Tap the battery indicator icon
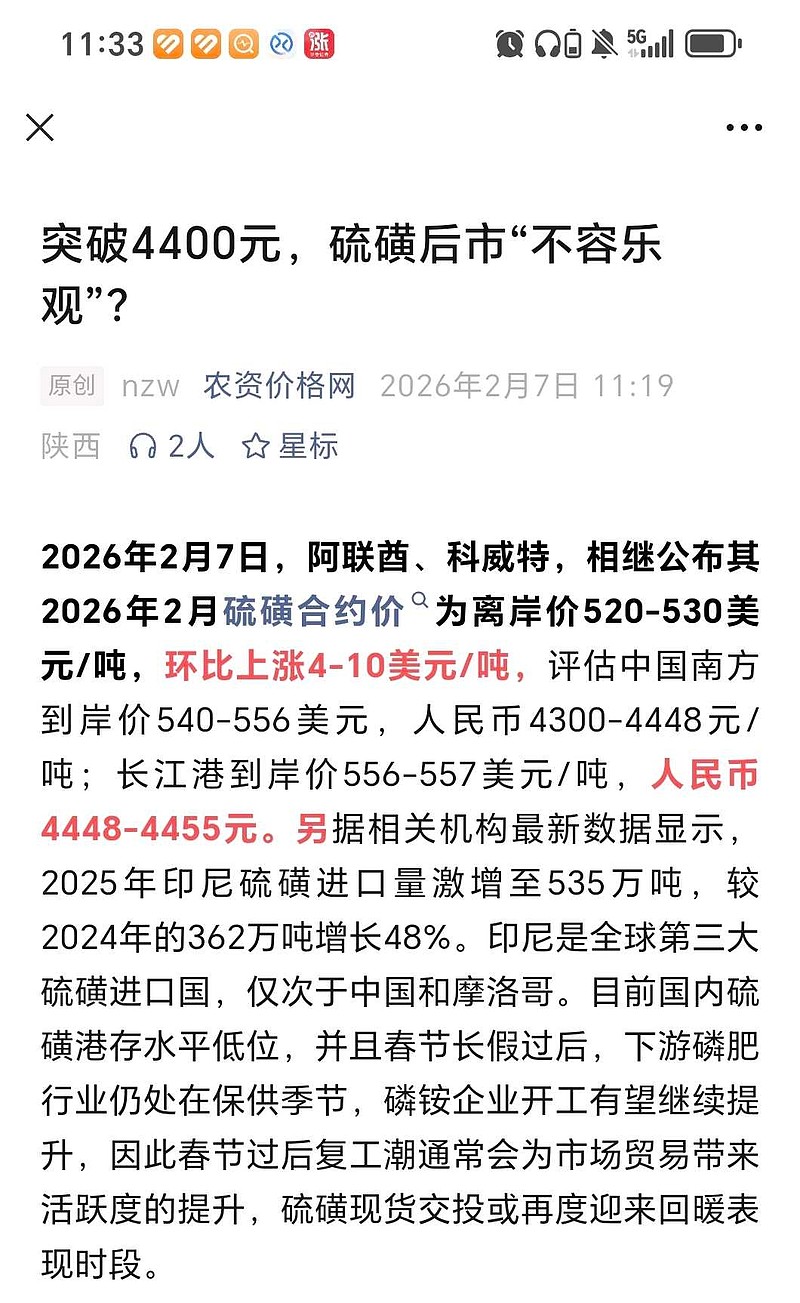800x1303 pixels. 711,43
